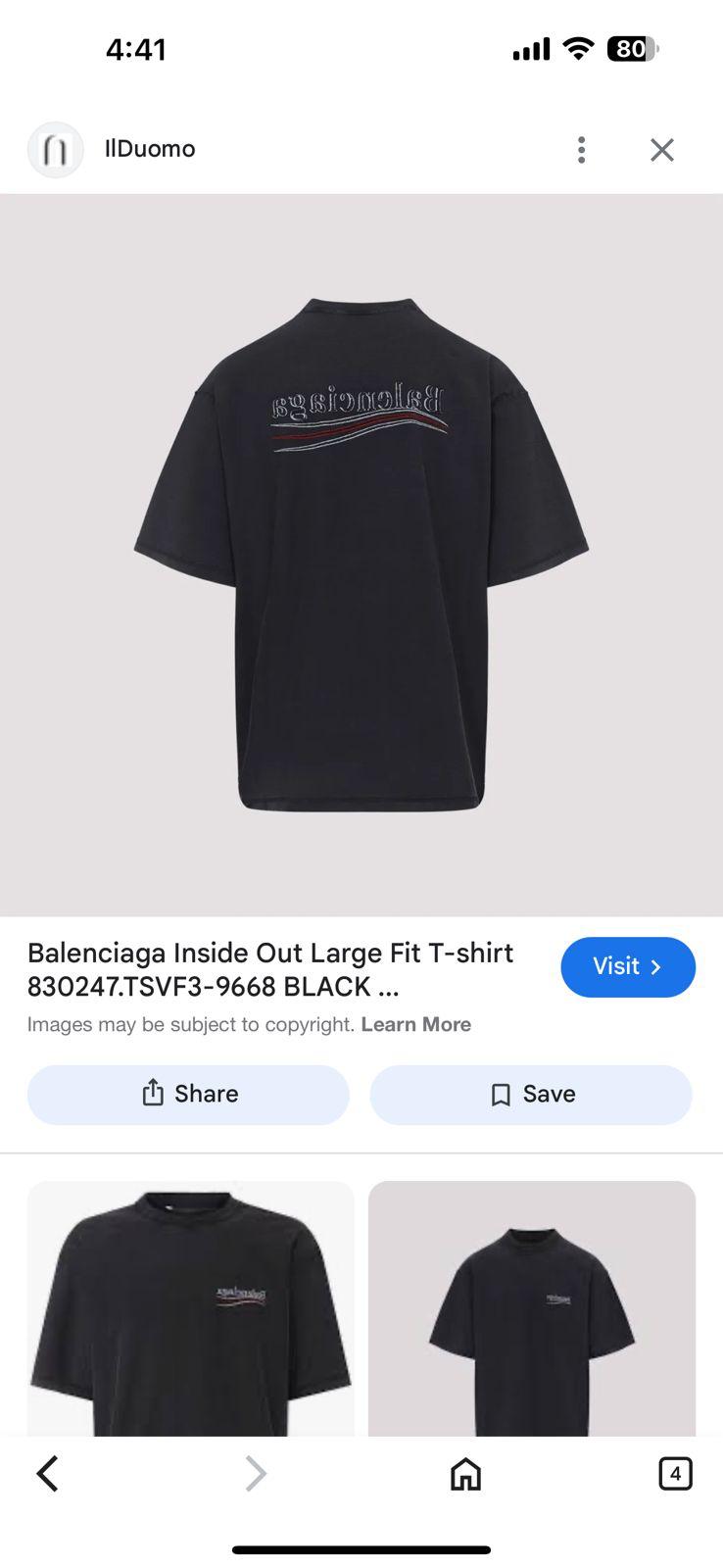Image resolution: width=723 pixels, height=1568 pixels.
Task: Go to the browser home page
Action: pyautogui.click(x=465, y=1473)
